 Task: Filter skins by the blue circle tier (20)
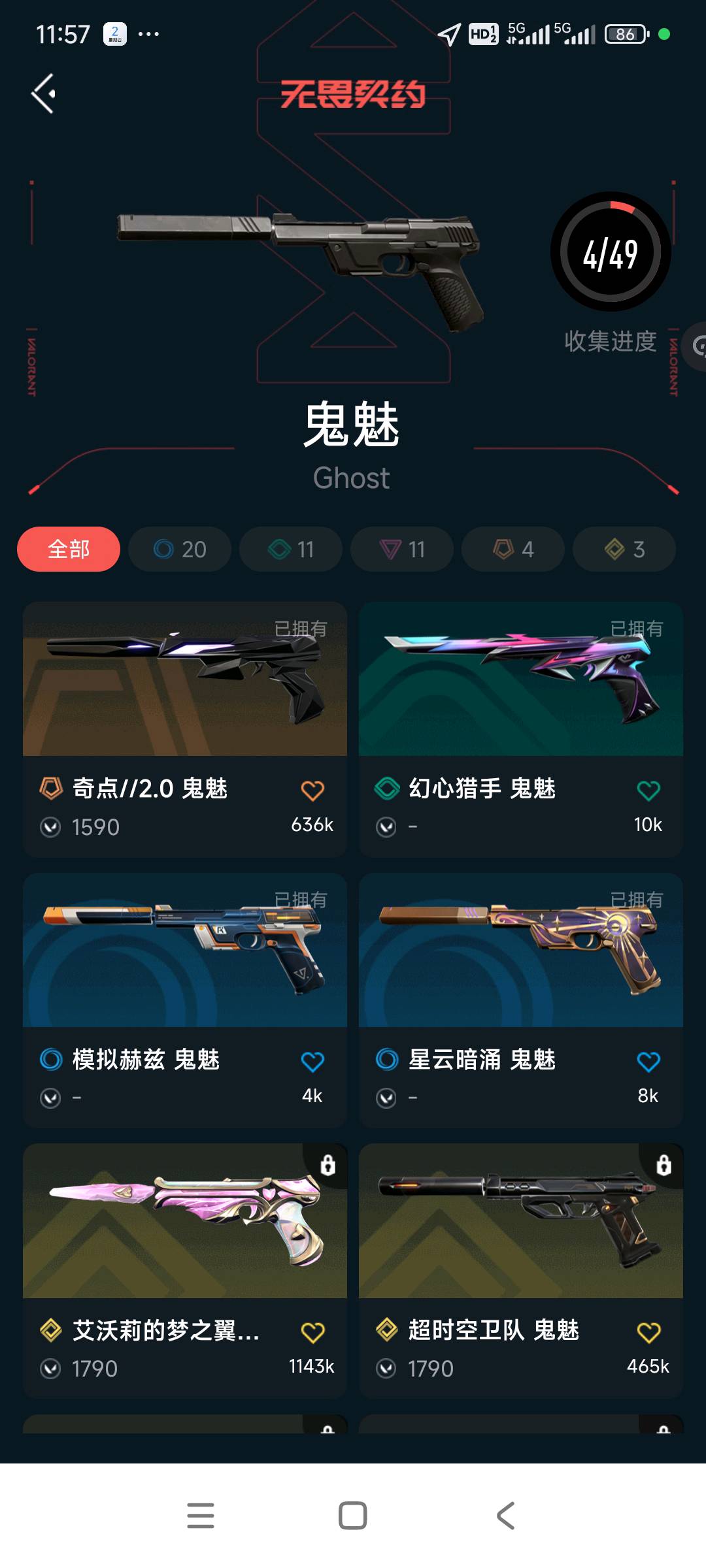(180, 549)
